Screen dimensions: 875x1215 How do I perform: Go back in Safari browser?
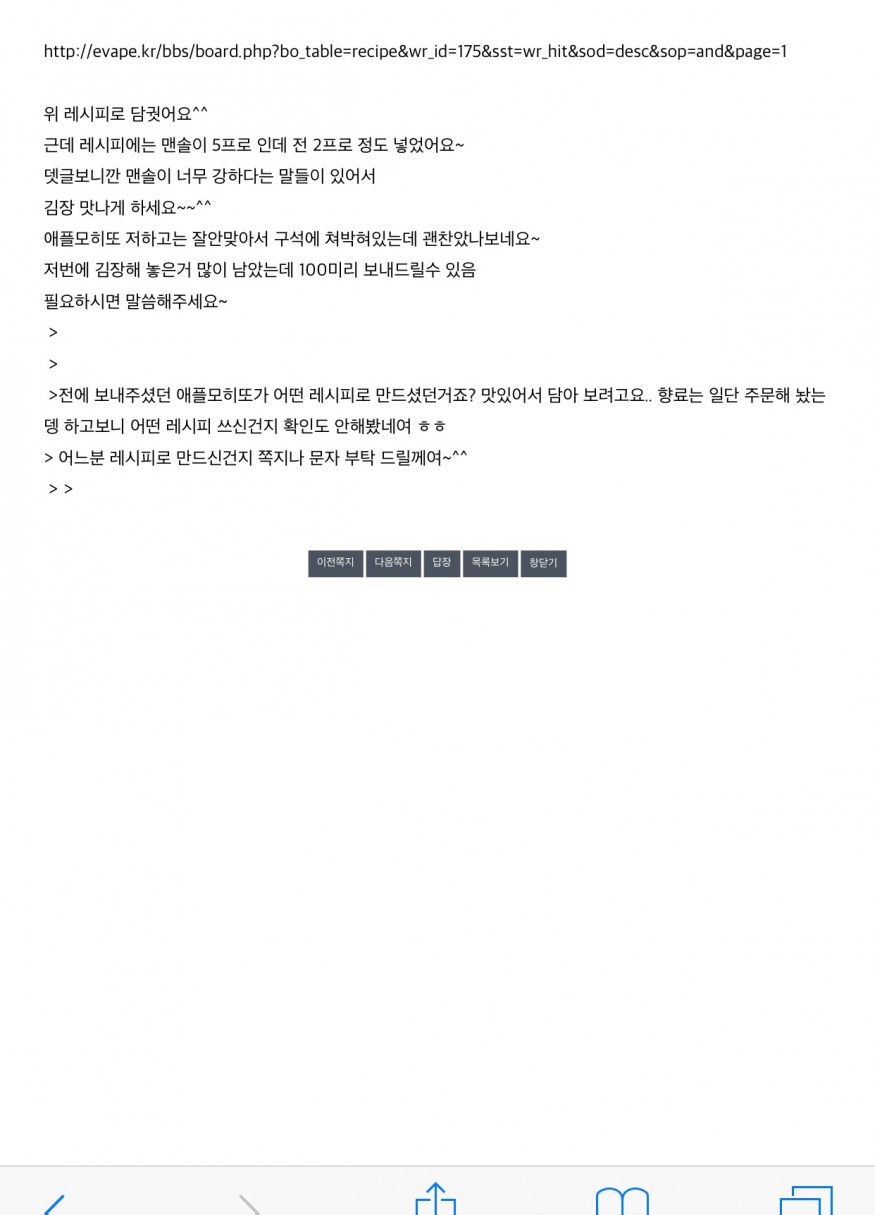[x=55, y=1203]
